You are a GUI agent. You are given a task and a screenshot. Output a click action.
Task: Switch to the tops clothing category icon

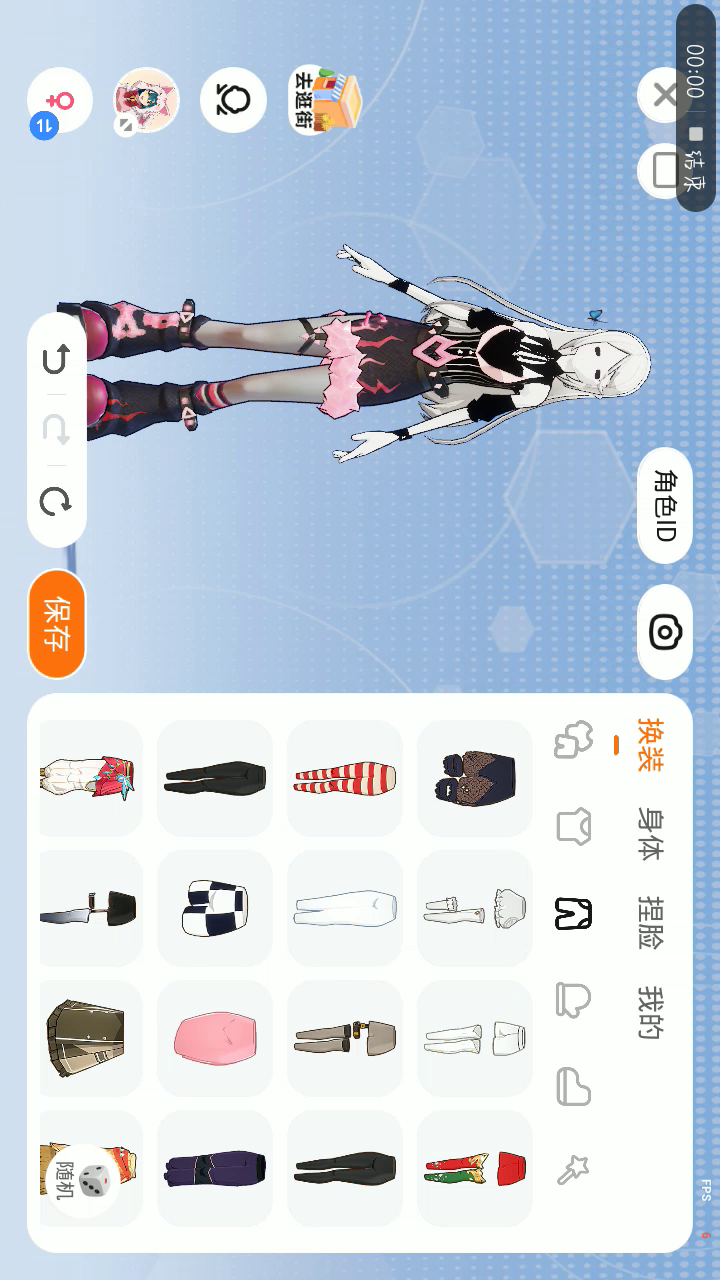point(574,827)
